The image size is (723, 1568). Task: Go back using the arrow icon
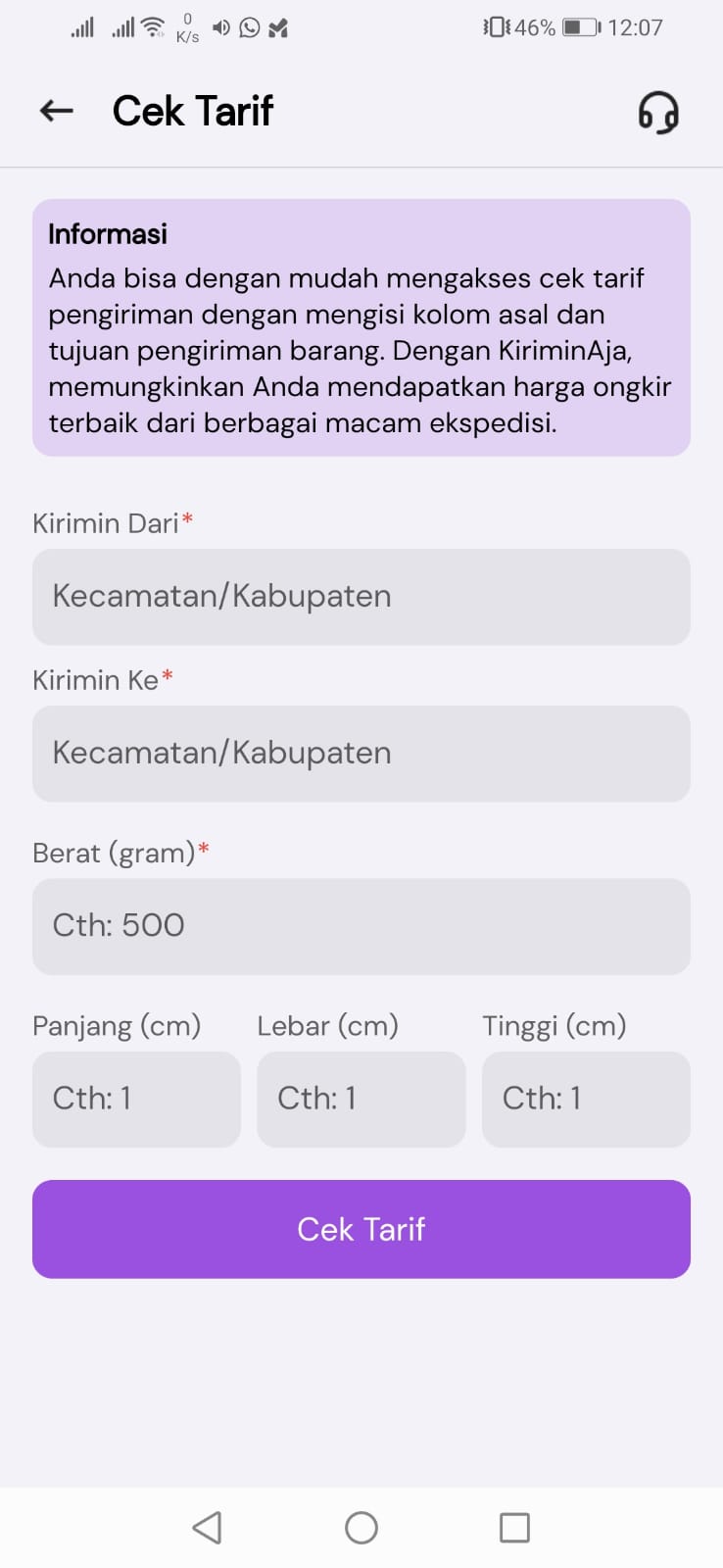point(57,111)
